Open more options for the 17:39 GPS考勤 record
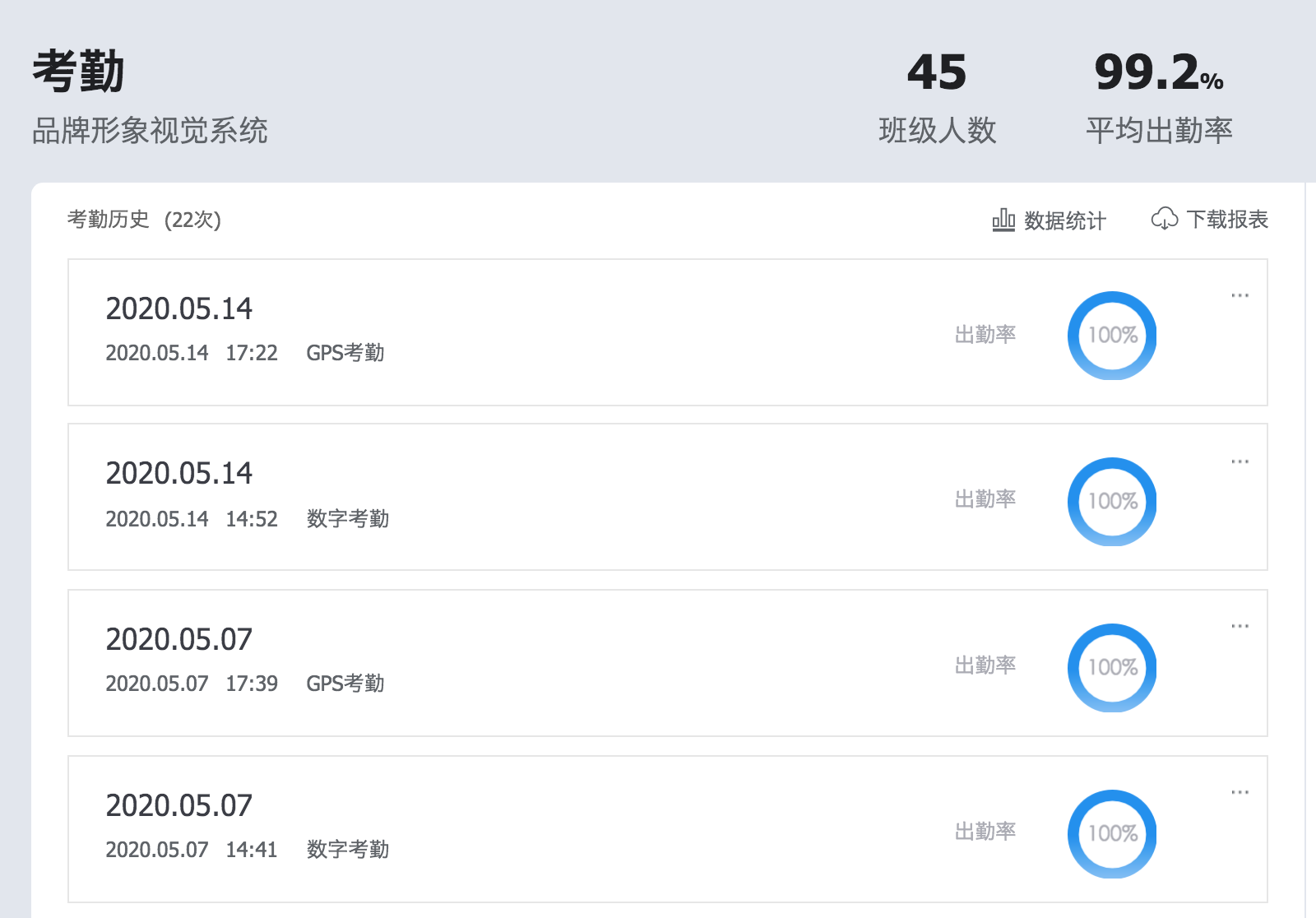 pyautogui.click(x=1240, y=626)
